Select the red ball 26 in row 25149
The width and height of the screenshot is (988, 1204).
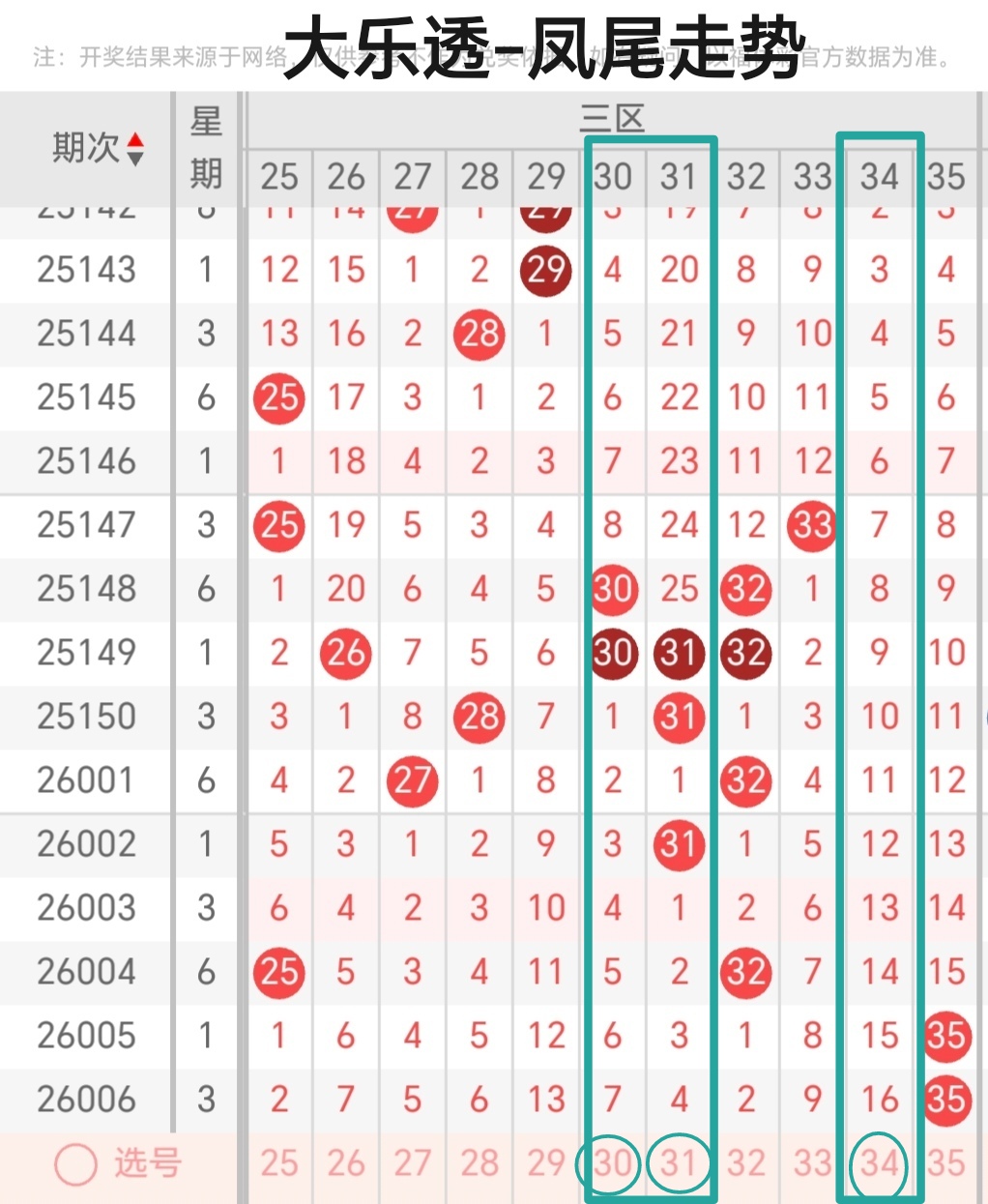point(345,653)
